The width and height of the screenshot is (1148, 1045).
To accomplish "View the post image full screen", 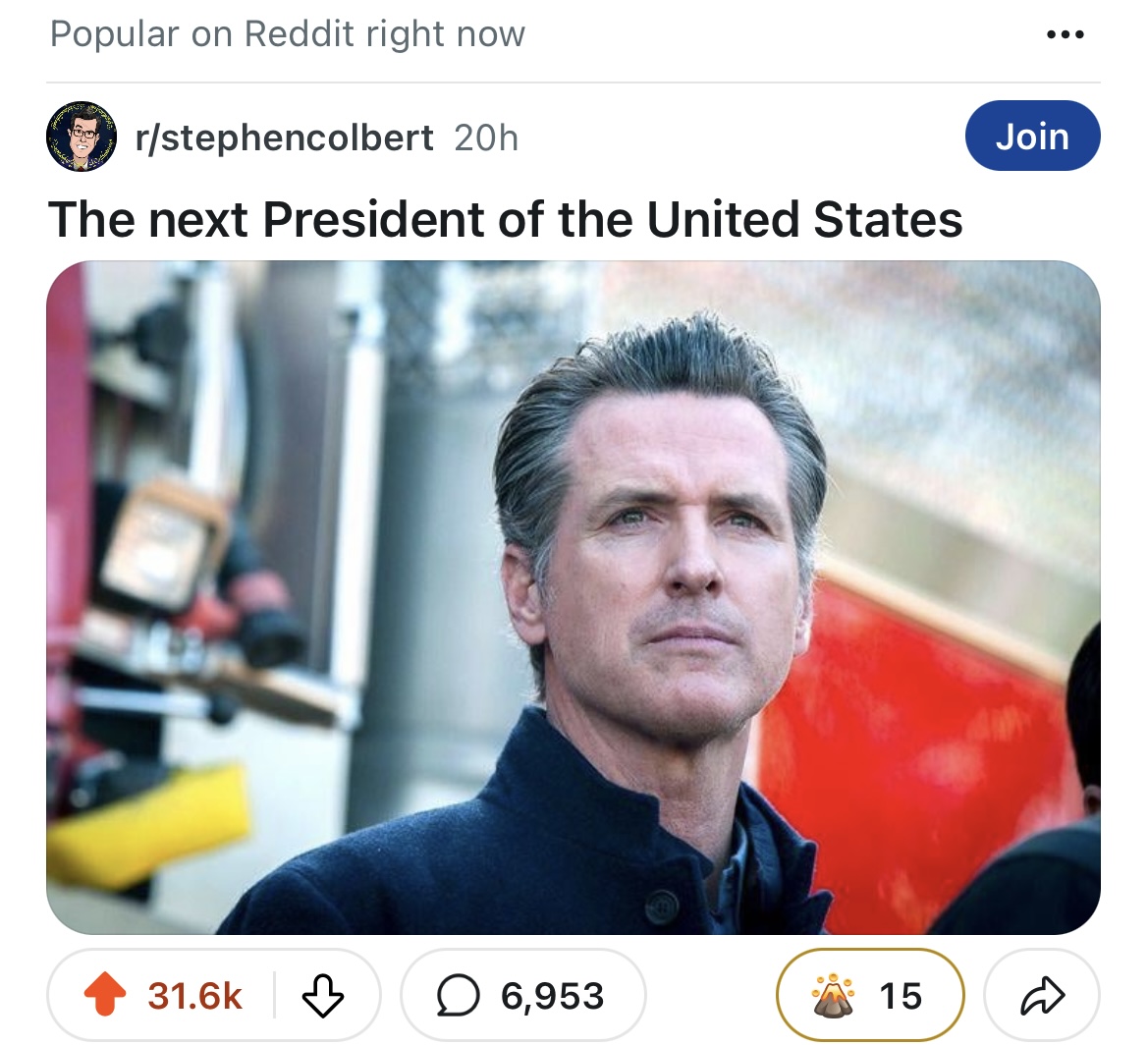I will coord(573,597).
